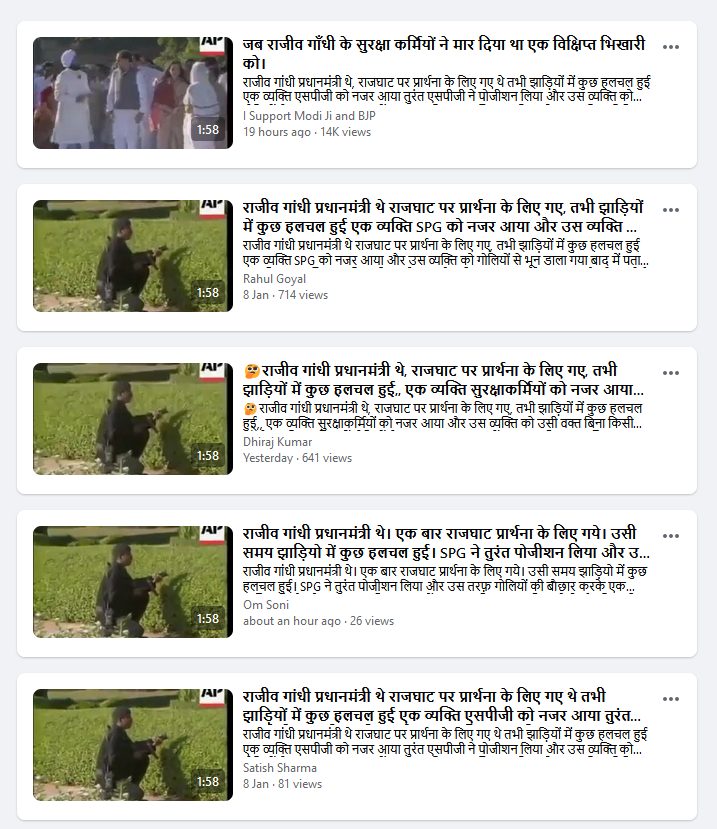View Satish Sharma's profile
The height and width of the screenshot is (829, 717).
280,768
